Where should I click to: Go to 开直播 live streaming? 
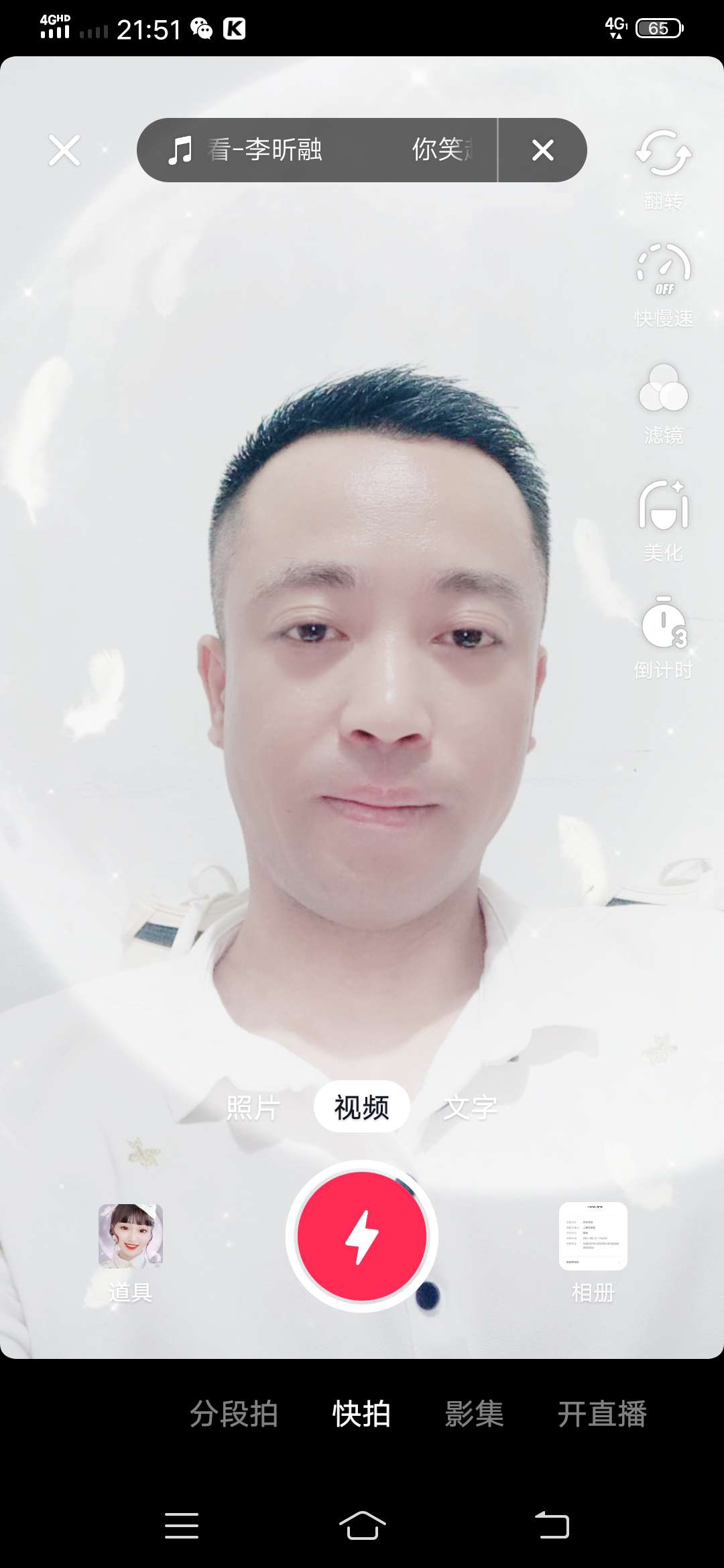coord(601,1414)
